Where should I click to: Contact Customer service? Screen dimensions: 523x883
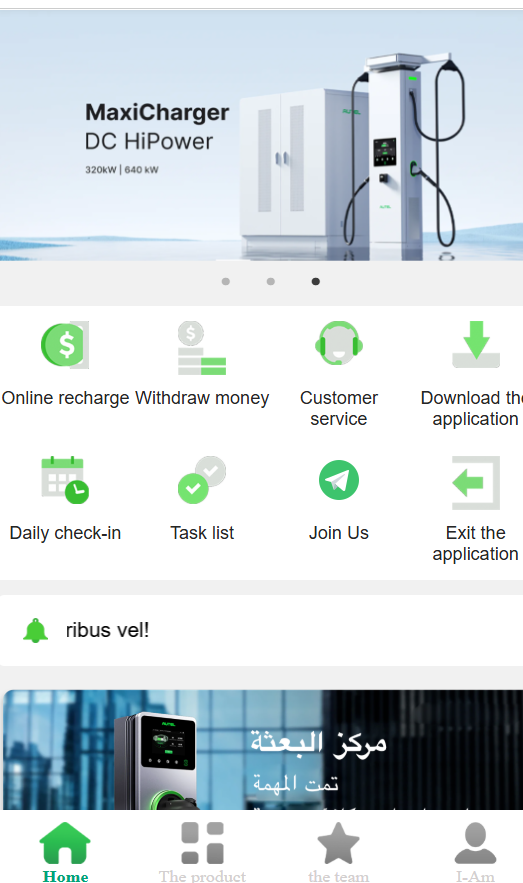pyautogui.click(x=339, y=374)
